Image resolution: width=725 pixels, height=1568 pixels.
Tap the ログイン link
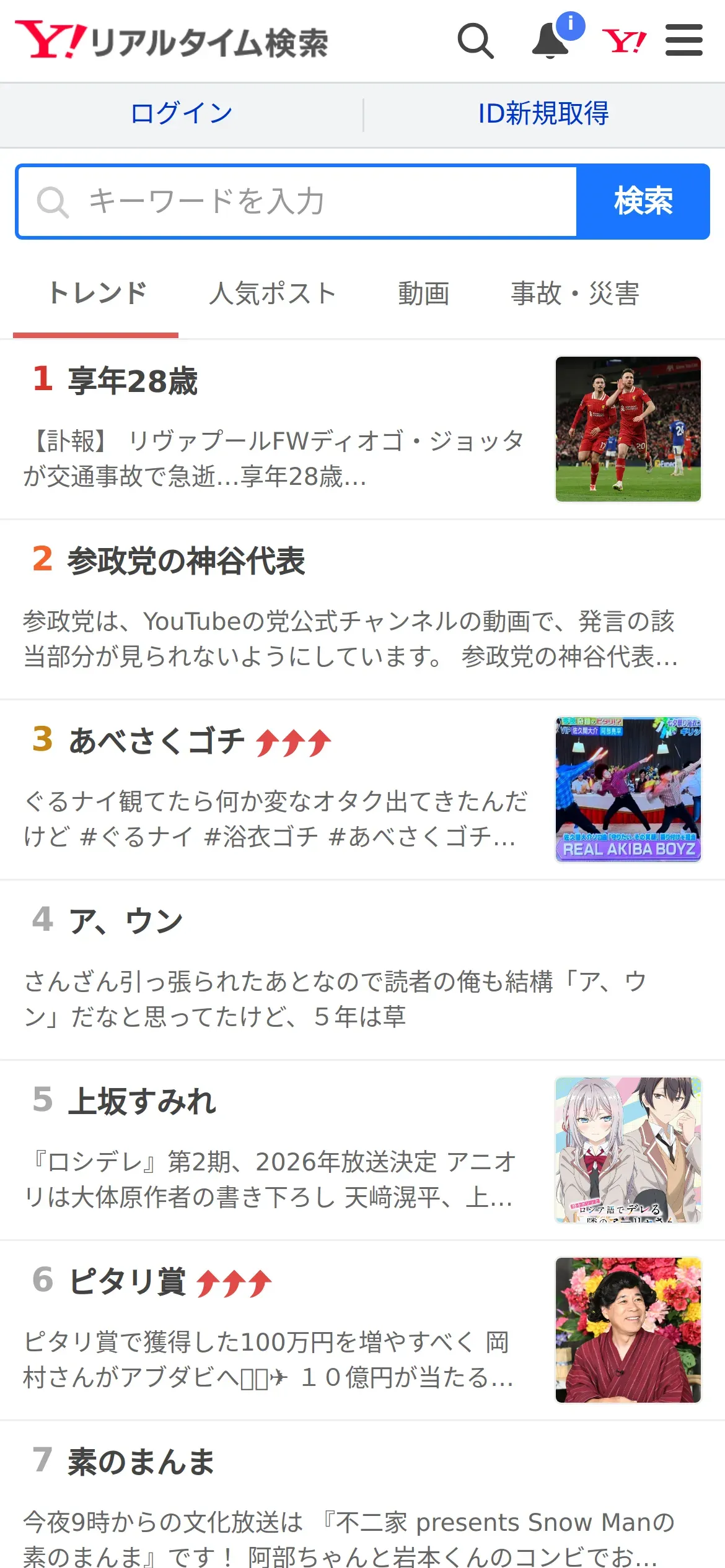pos(182,114)
